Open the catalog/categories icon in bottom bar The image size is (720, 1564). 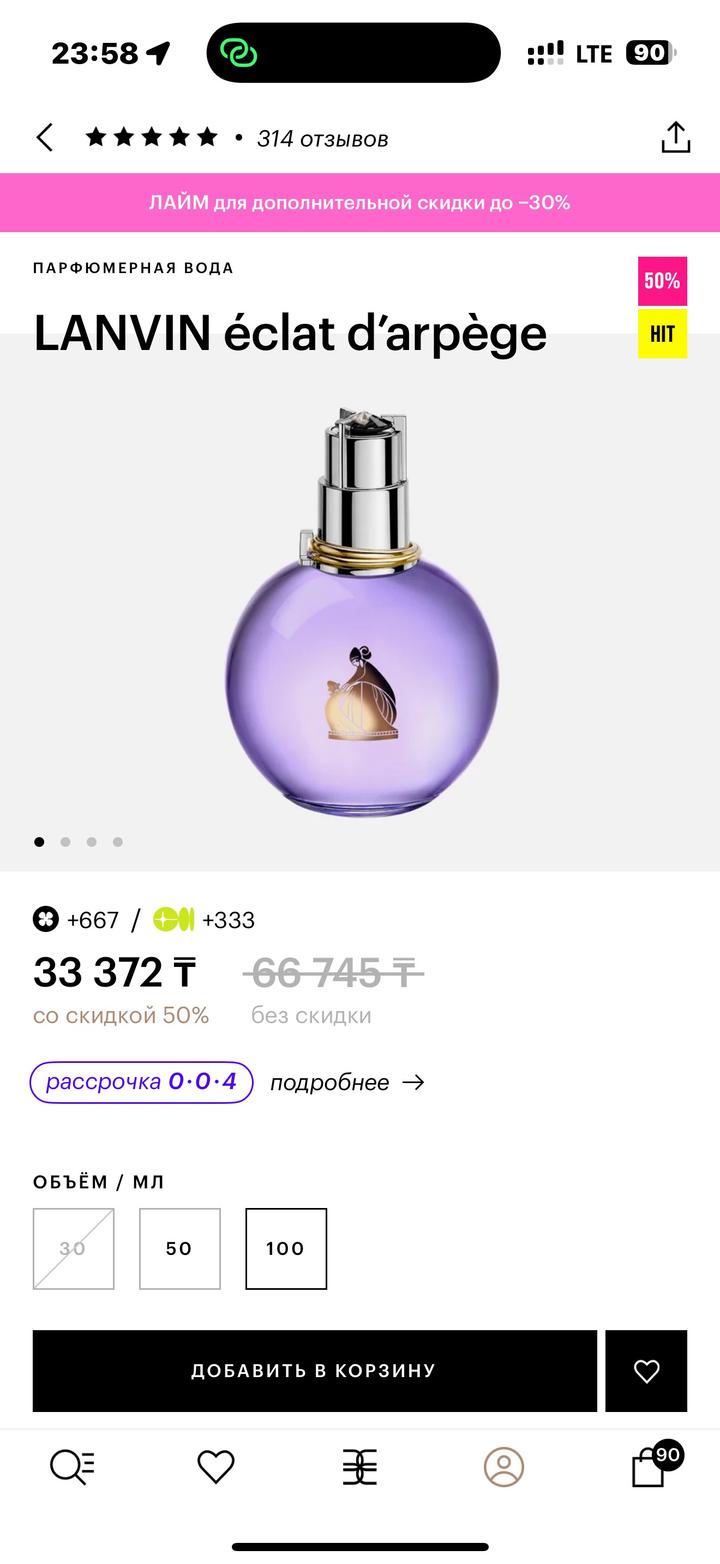point(360,1467)
